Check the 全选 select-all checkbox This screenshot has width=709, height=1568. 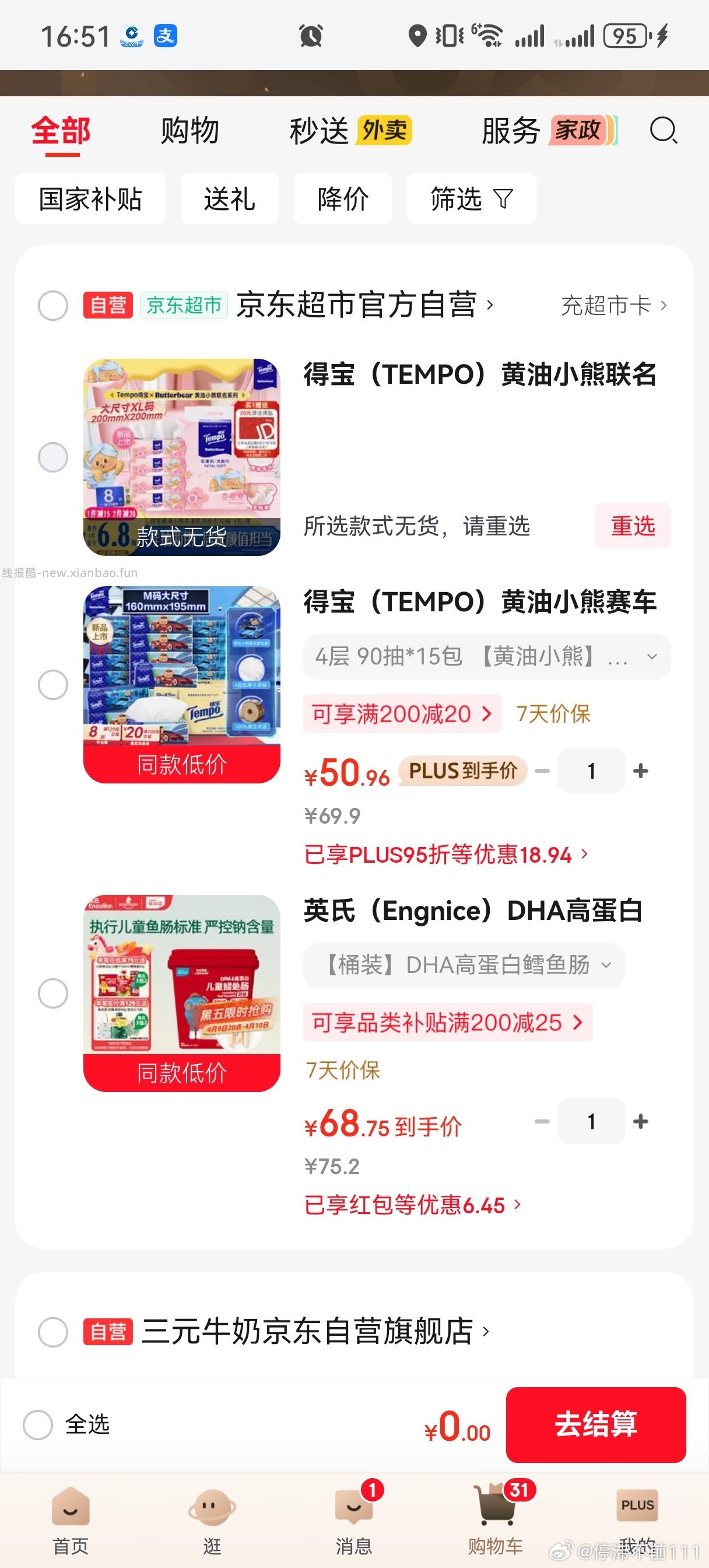[x=39, y=1425]
